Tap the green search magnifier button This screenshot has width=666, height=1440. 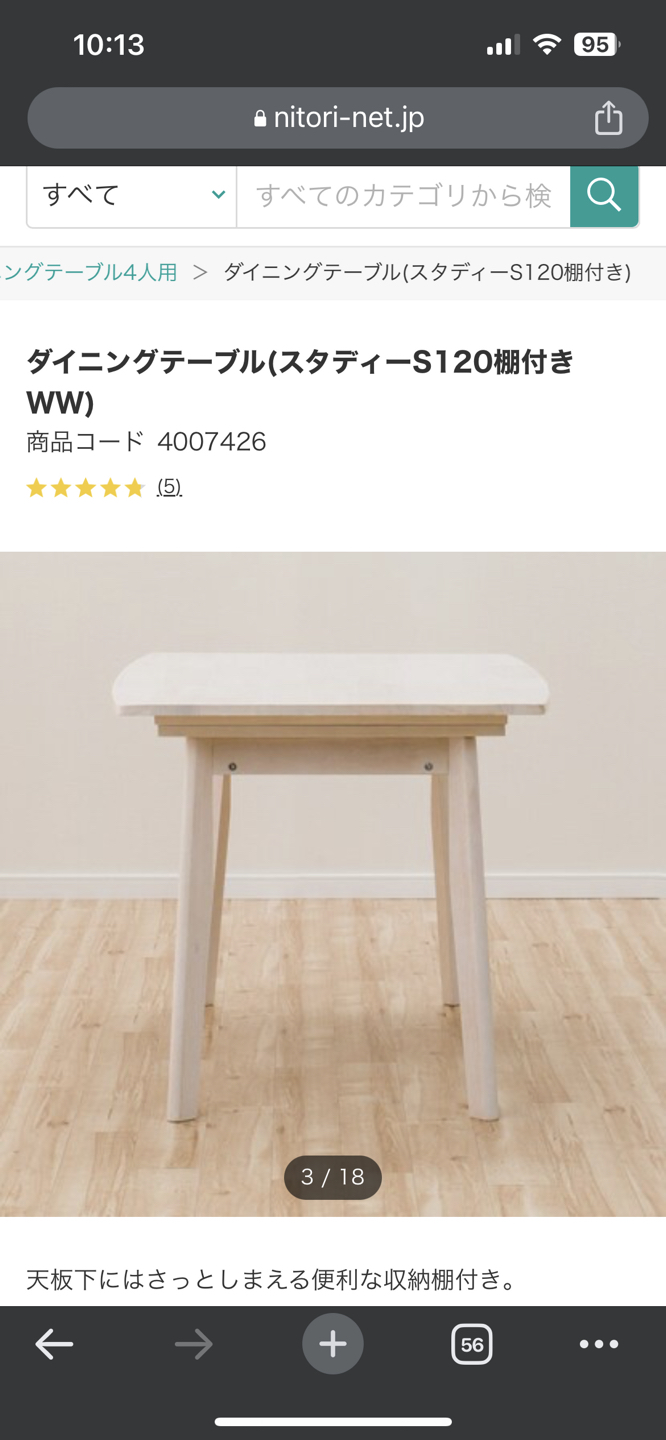[604, 195]
